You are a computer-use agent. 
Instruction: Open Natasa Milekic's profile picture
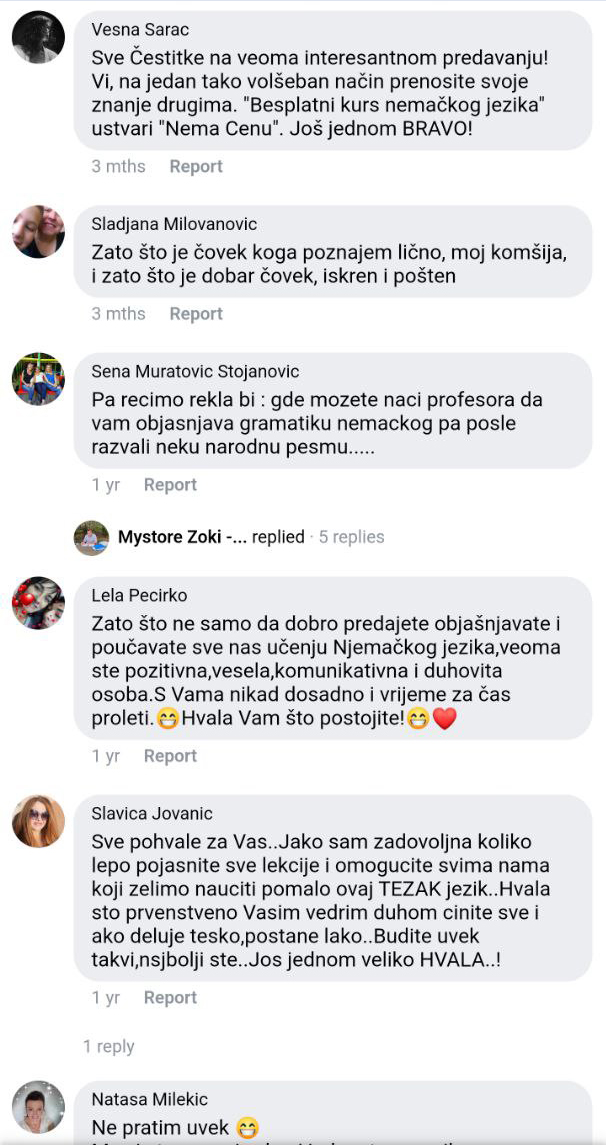tap(38, 1107)
